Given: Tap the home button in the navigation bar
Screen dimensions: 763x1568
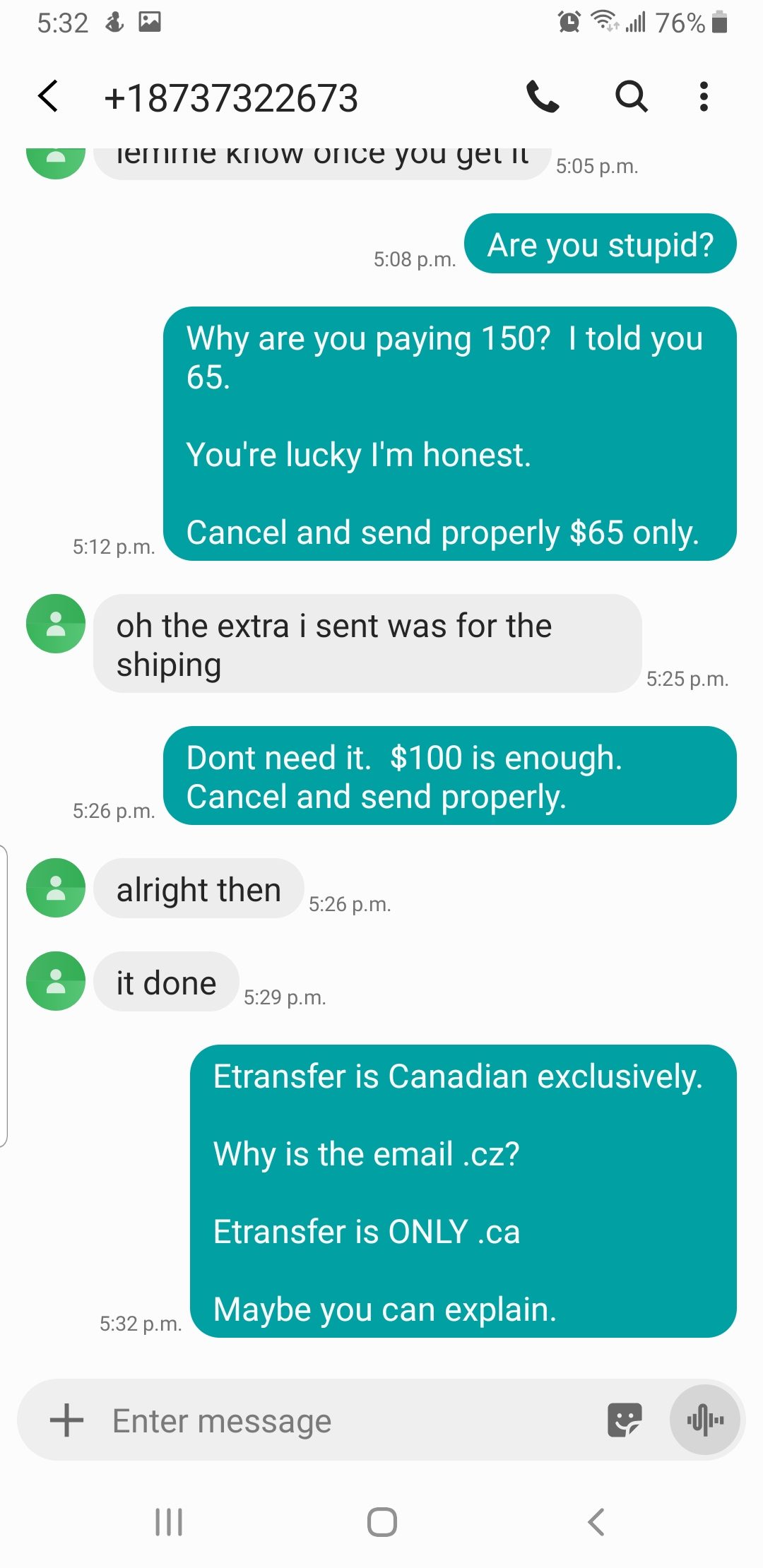Looking at the screenshot, I should (x=381, y=1523).
